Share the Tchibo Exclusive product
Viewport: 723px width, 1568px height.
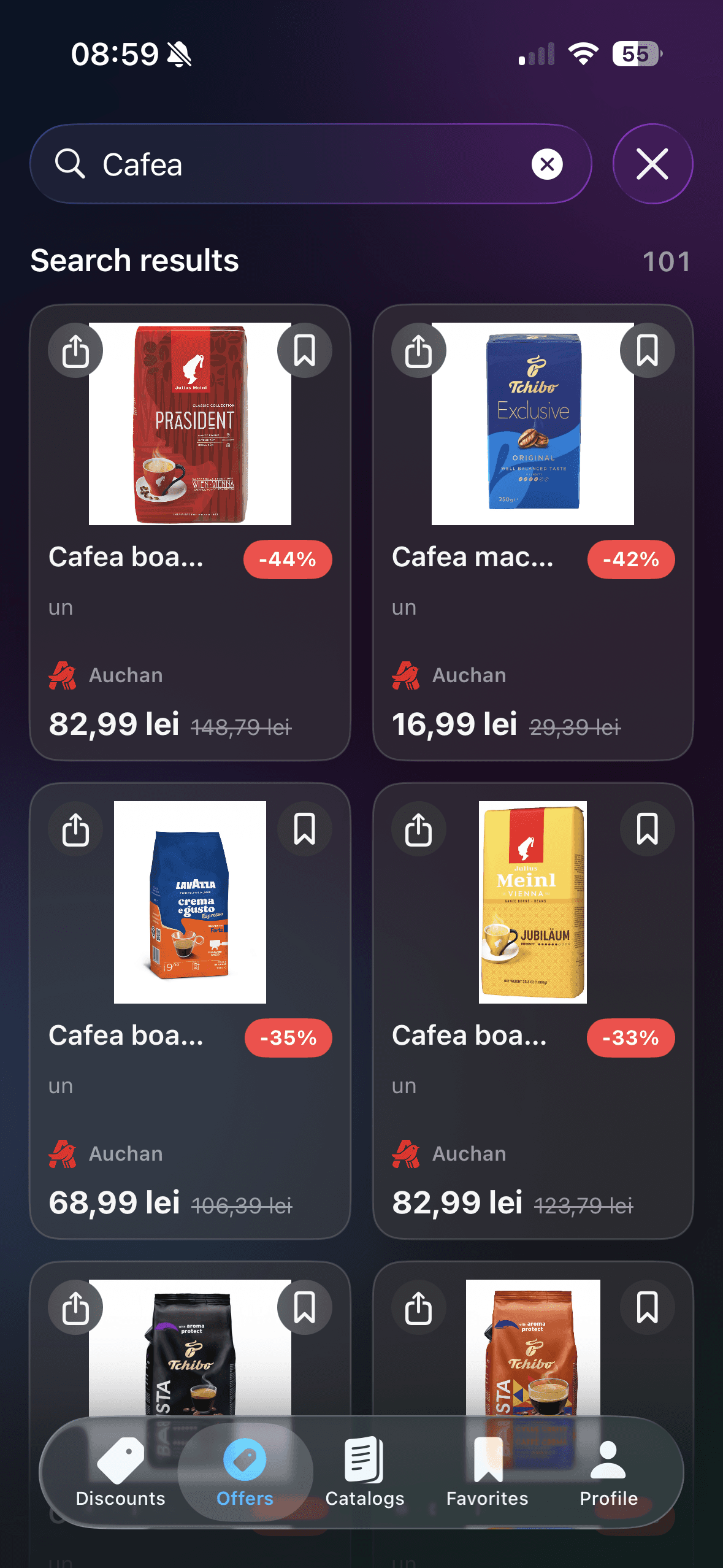coord(418,350)
